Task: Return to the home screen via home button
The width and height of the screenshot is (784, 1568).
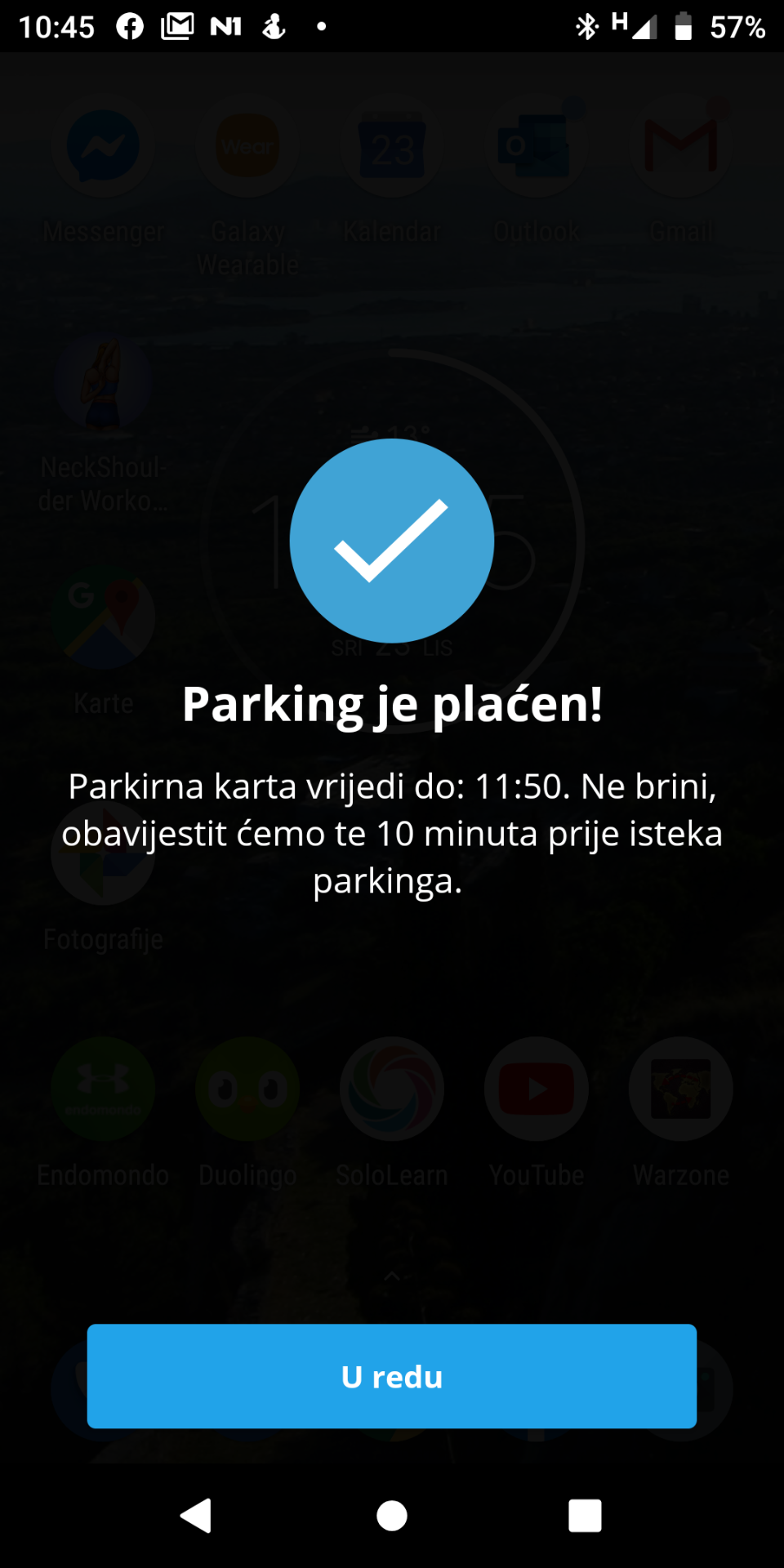Action: point(392,1516)
